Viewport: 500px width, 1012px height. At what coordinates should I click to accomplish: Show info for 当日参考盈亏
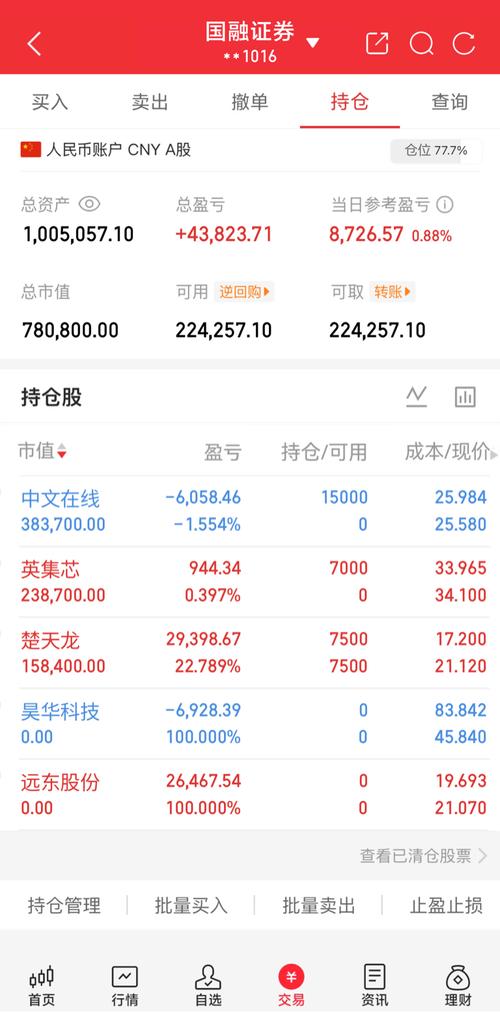pos(445,205)
